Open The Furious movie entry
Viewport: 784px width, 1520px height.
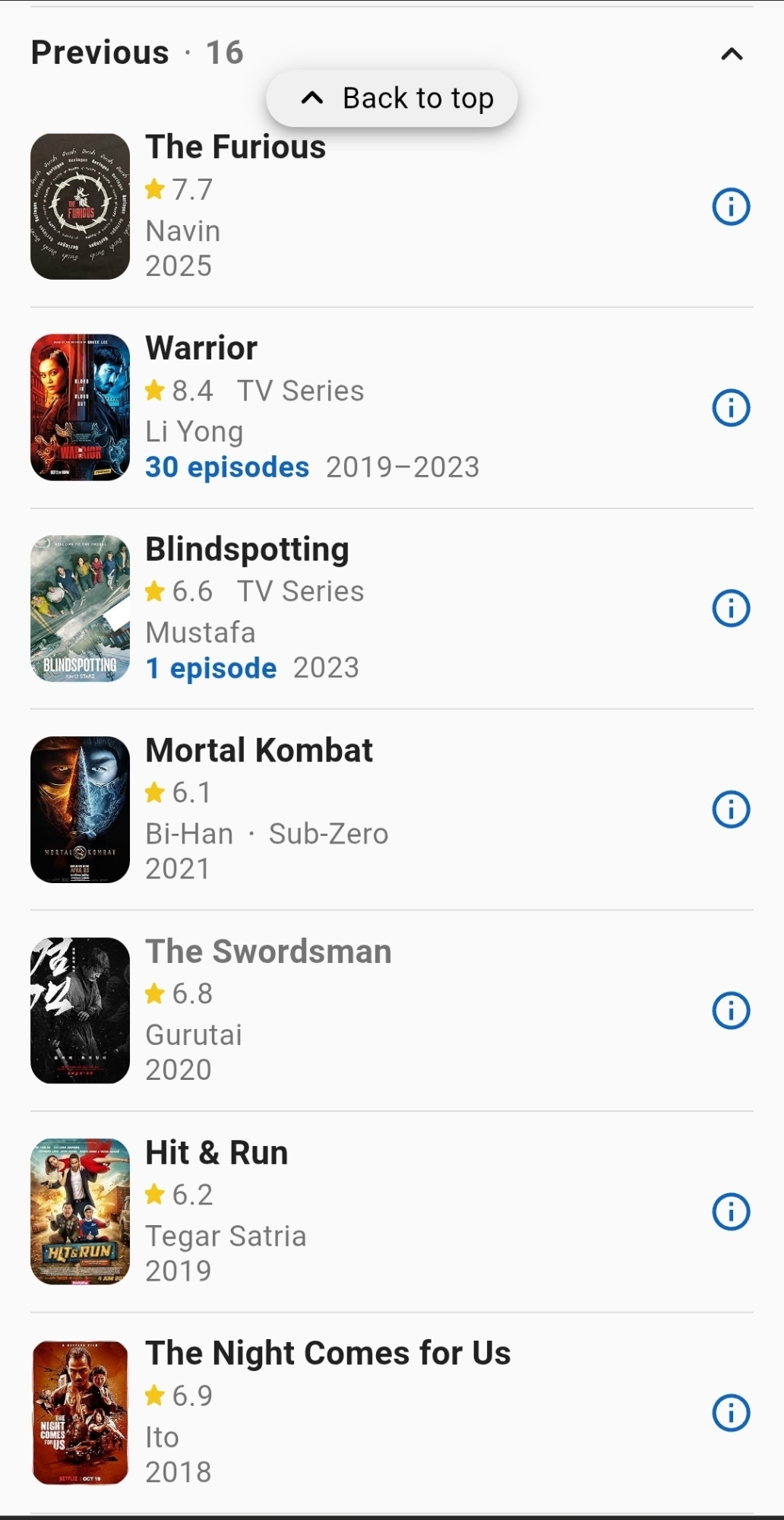tap(236, 147)
